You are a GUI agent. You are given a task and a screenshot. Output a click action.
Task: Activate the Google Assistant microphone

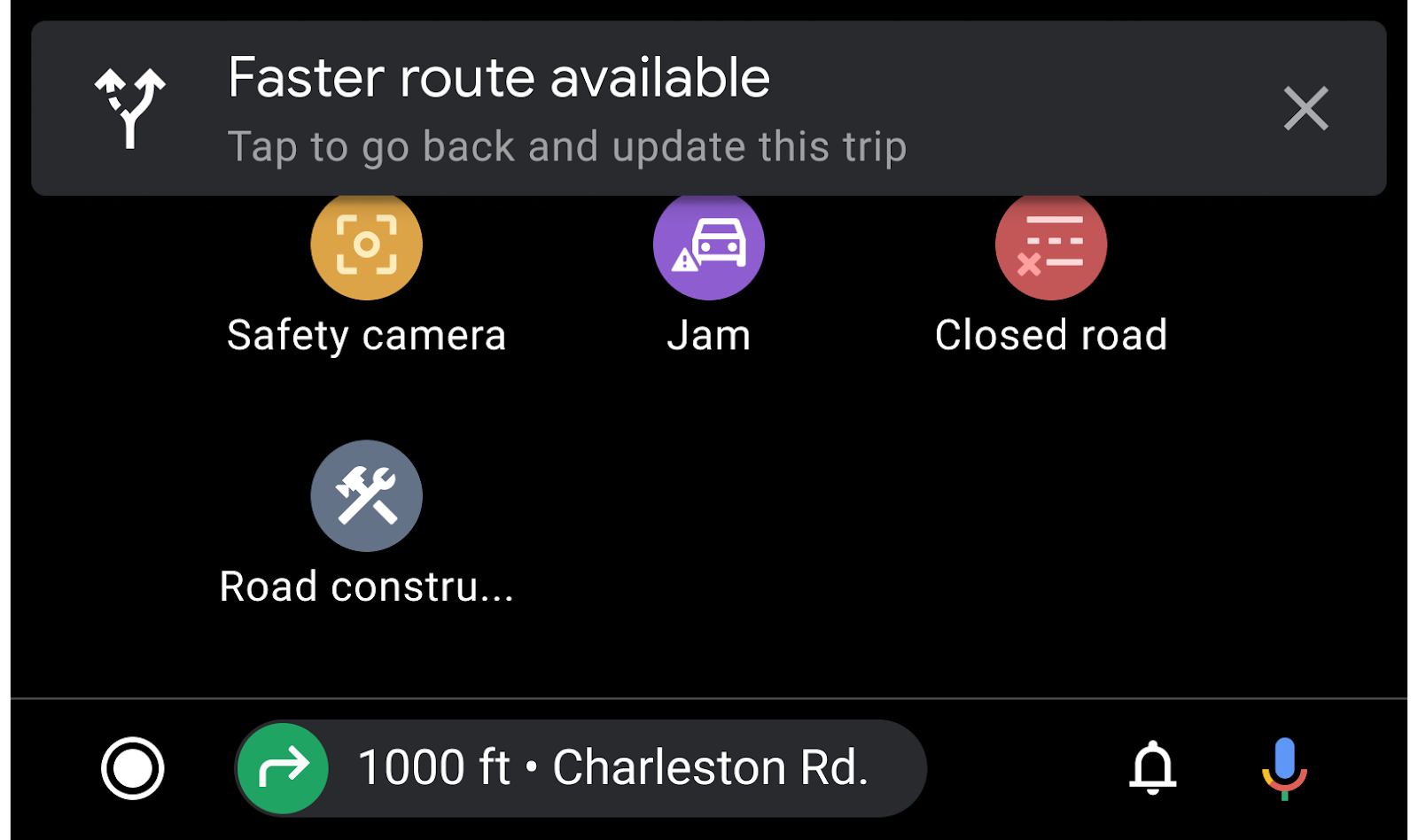[1284, 768]
